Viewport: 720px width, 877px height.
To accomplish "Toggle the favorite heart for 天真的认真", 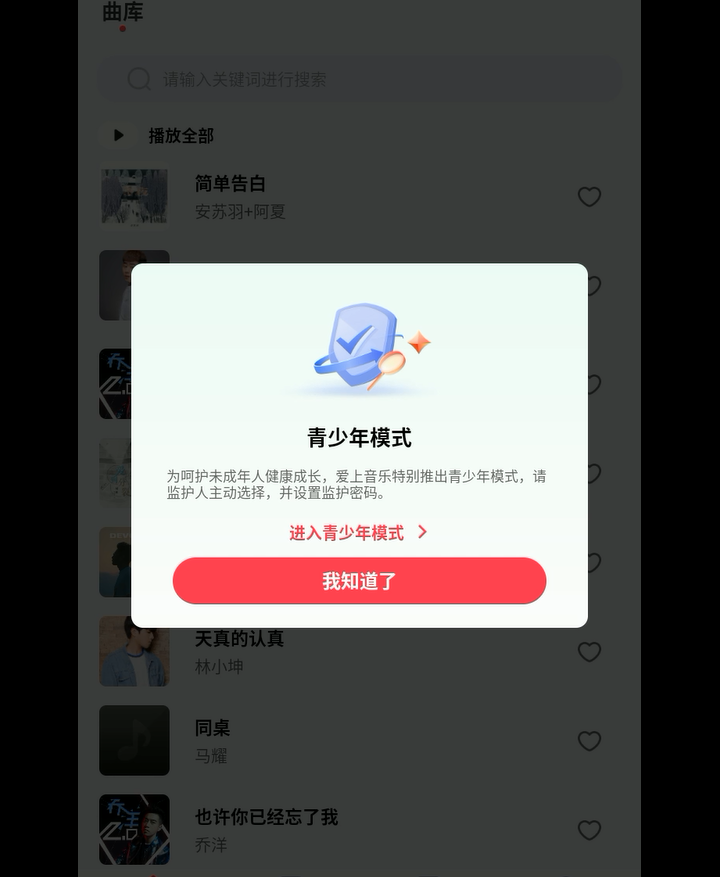I will pos(589,652).
